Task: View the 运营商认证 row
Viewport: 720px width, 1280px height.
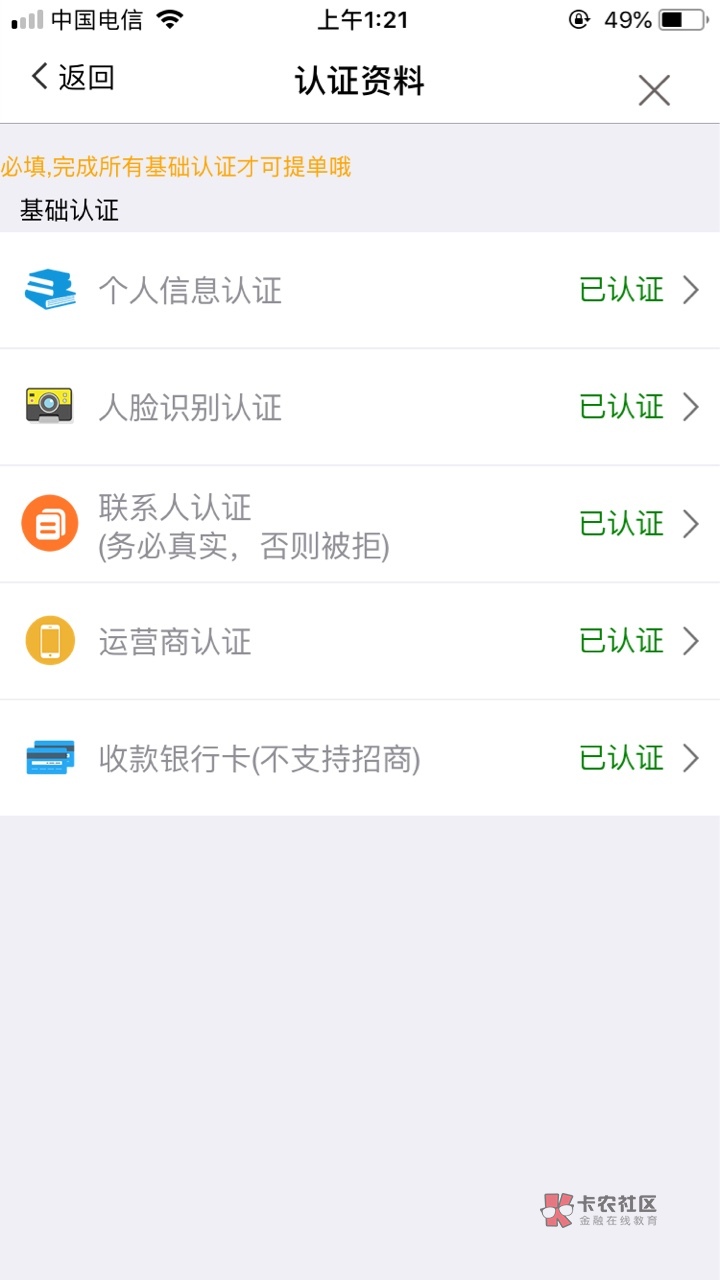Action: point(360,641)
